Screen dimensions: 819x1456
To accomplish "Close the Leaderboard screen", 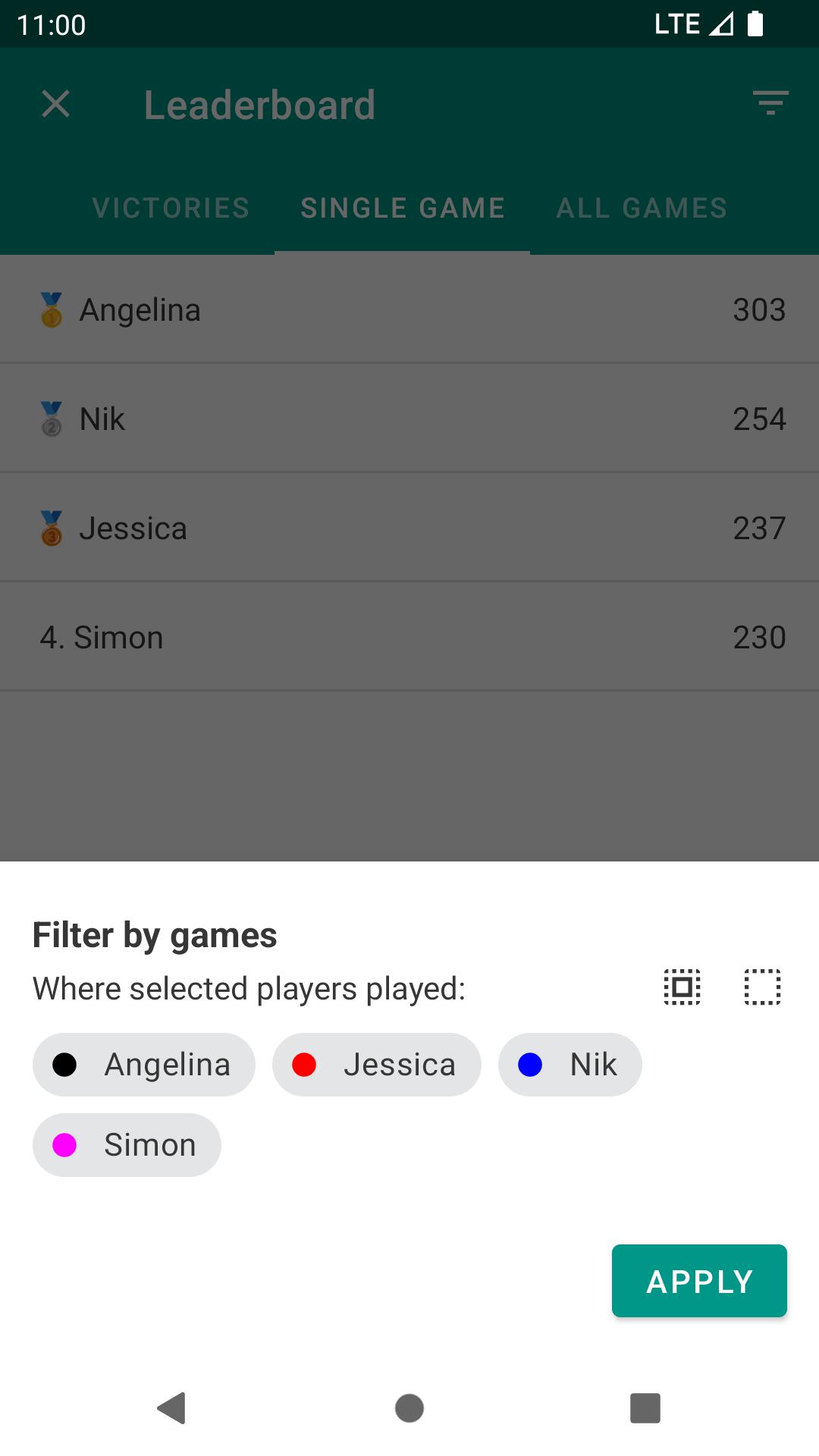I will point(56,104).
